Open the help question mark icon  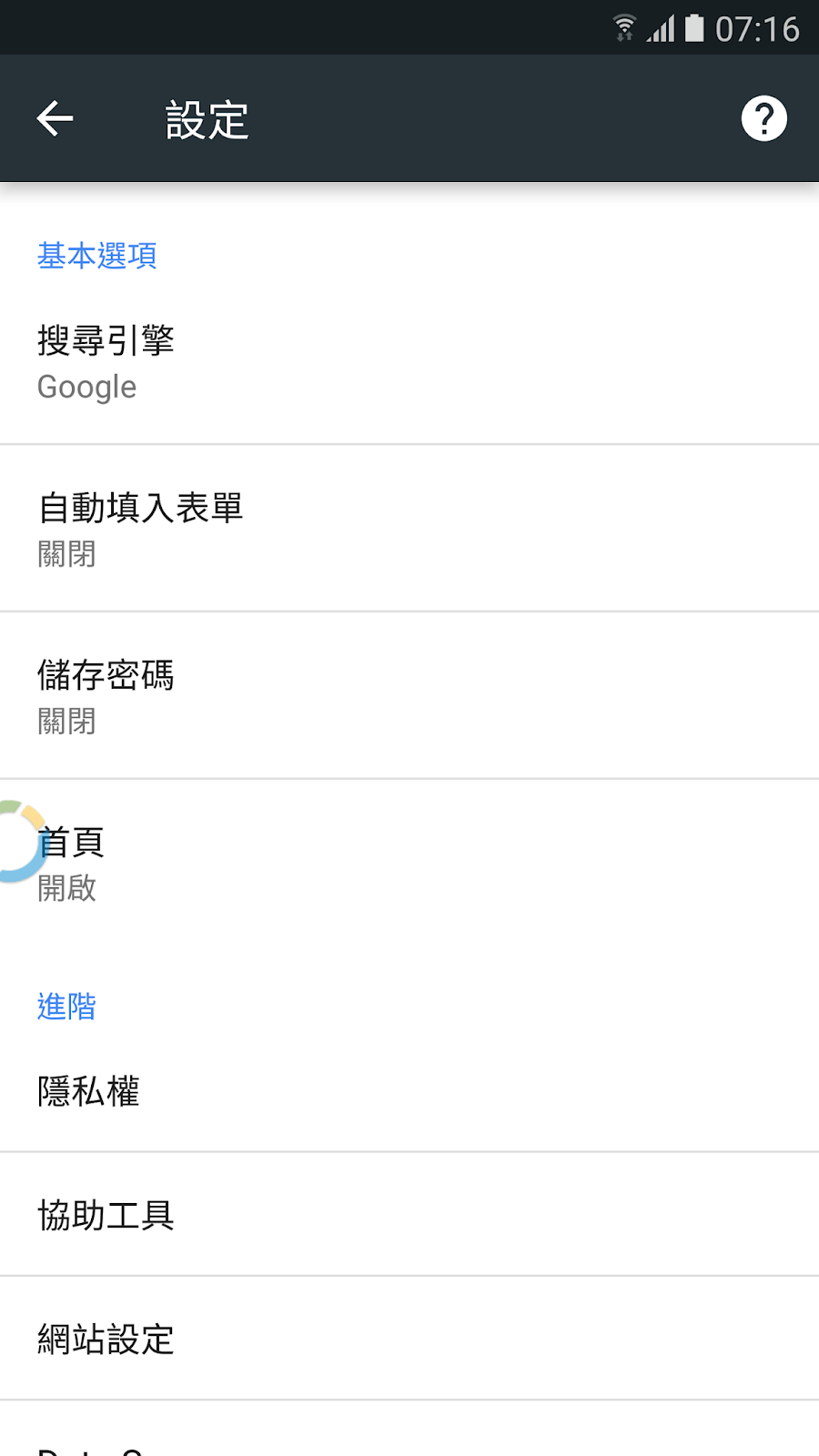pyautogui.click(x=763, y=118)
